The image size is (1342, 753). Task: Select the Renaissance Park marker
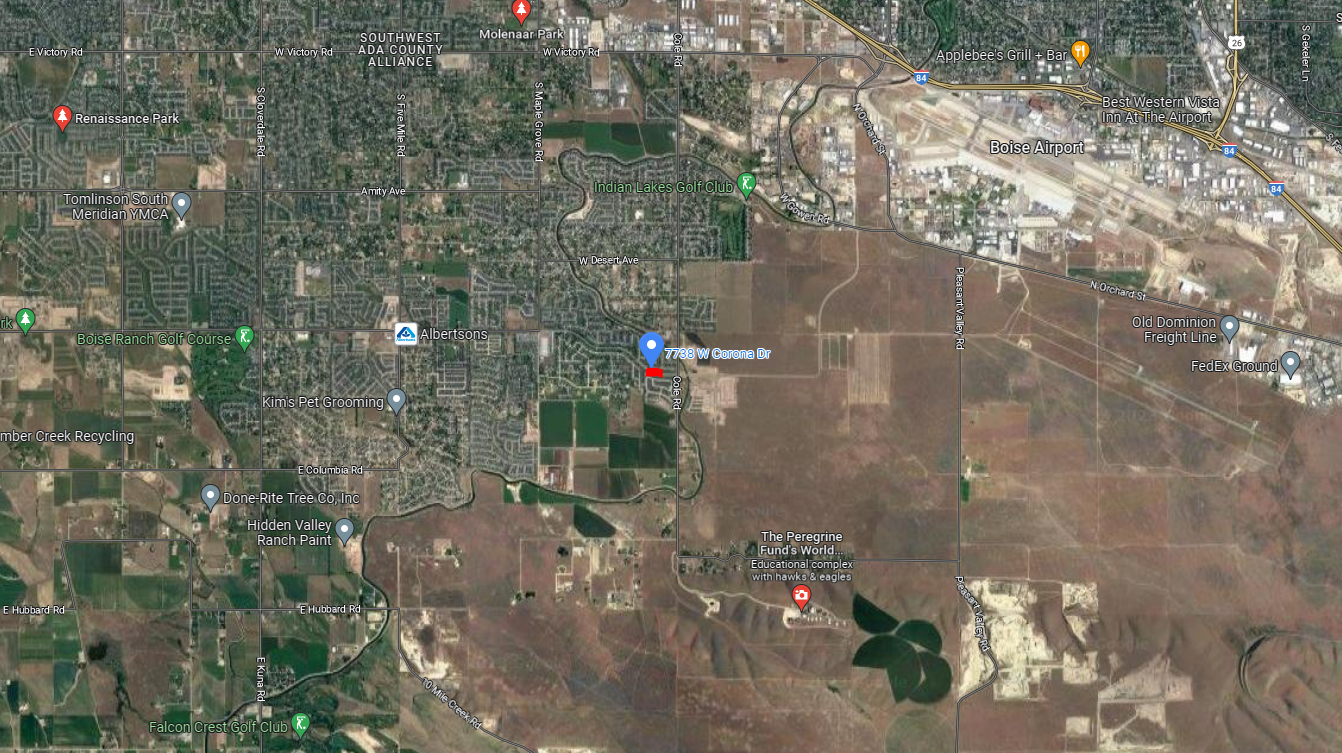point(62,117)
